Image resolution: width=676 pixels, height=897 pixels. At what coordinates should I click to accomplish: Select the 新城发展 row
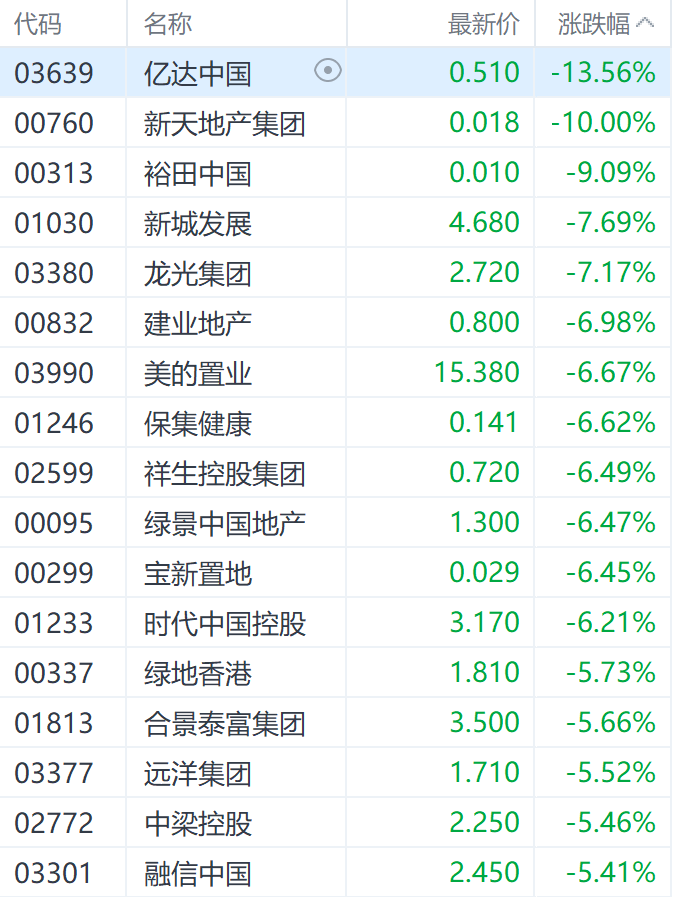197,223
